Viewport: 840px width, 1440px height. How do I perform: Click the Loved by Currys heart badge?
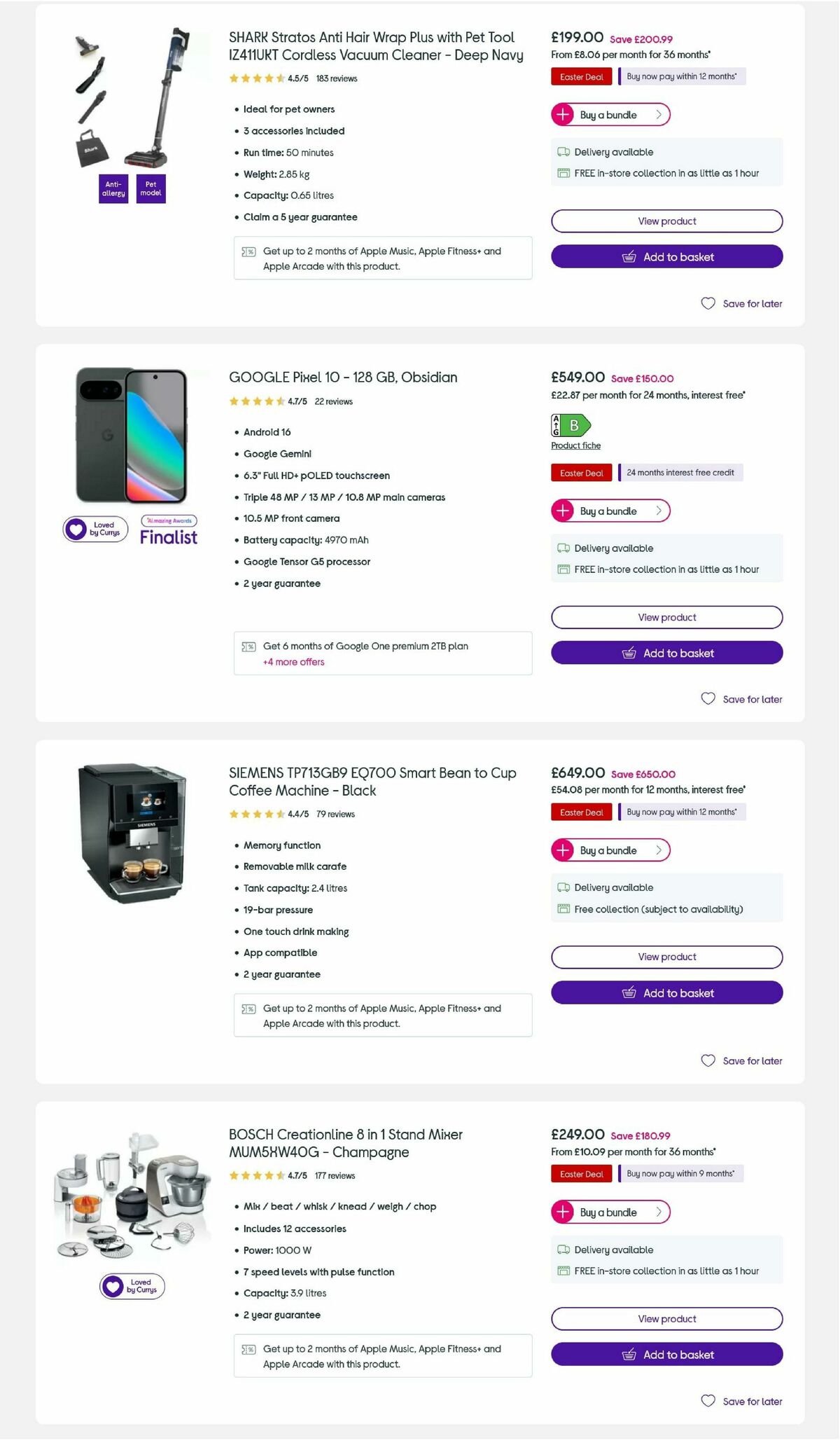click(94, 528)
